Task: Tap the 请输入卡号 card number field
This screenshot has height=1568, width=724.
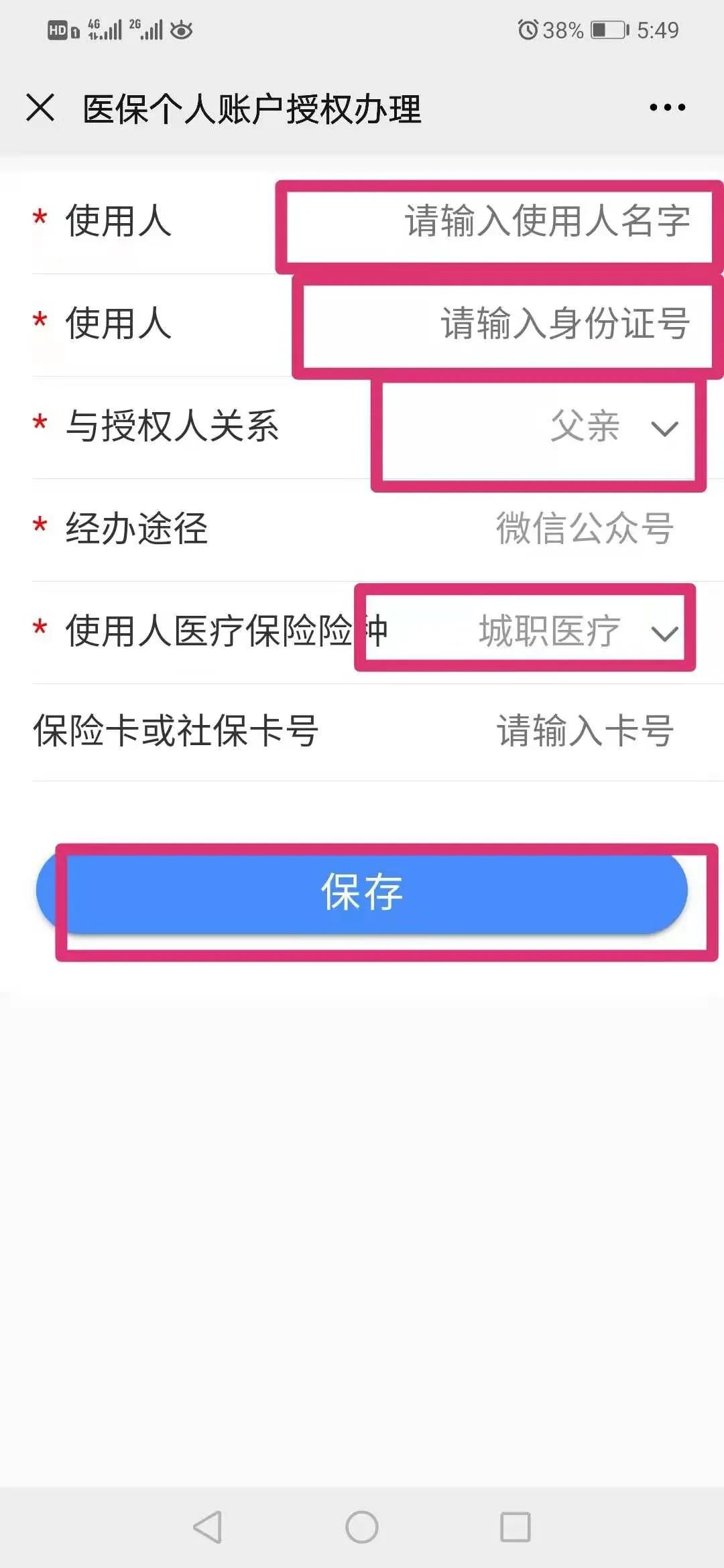Action: (585, 731)
